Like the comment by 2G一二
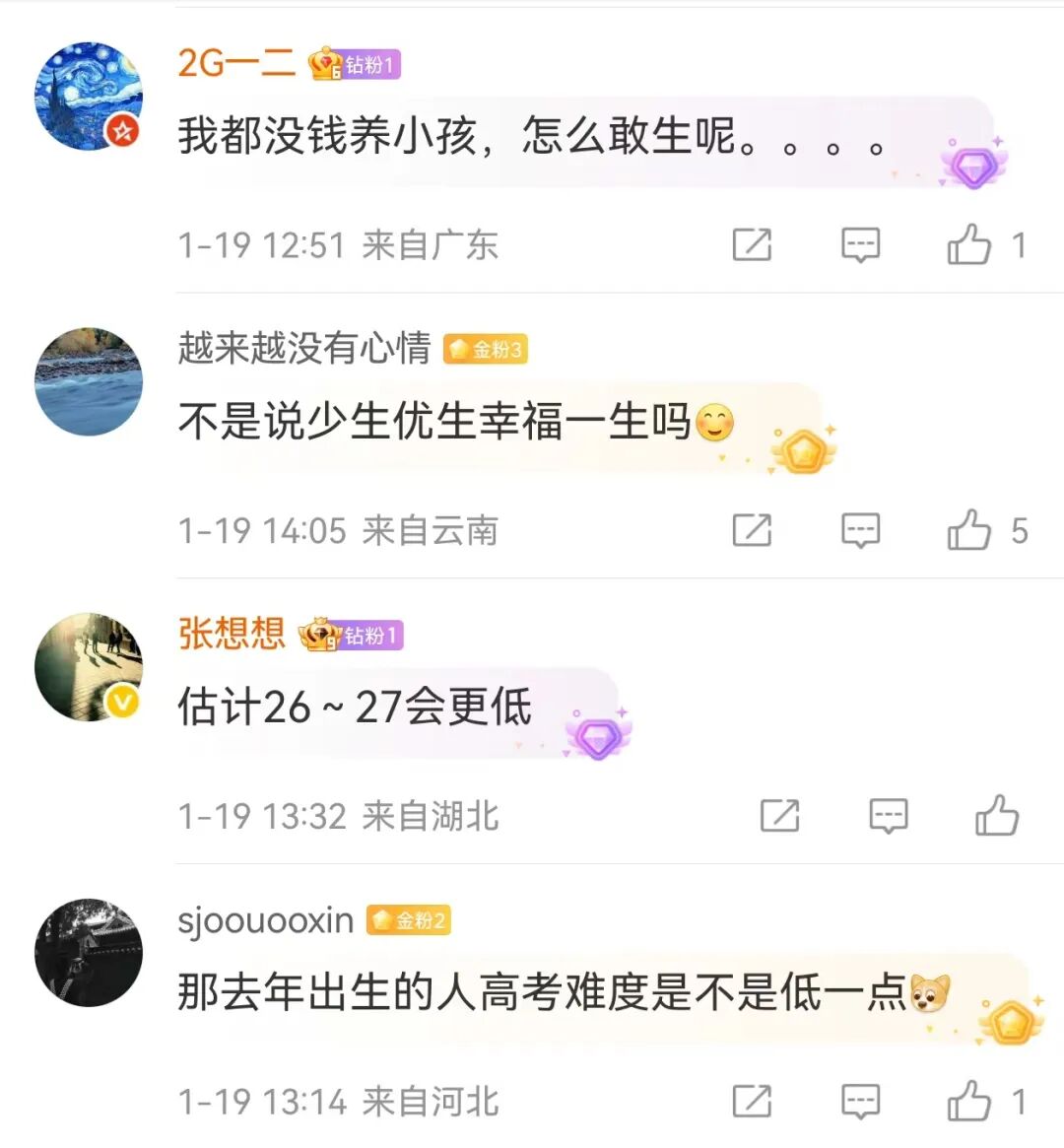This screenshot has height=1148, width=1064. tap(969, 244)
